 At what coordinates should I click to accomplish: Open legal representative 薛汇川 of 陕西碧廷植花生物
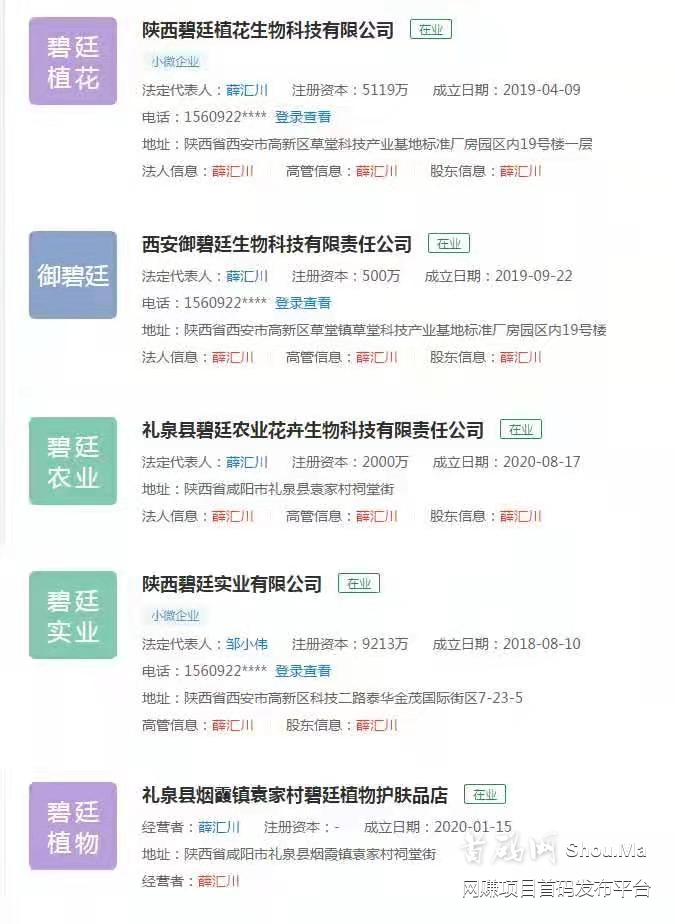pyautogui.click(x=247, y=90)
